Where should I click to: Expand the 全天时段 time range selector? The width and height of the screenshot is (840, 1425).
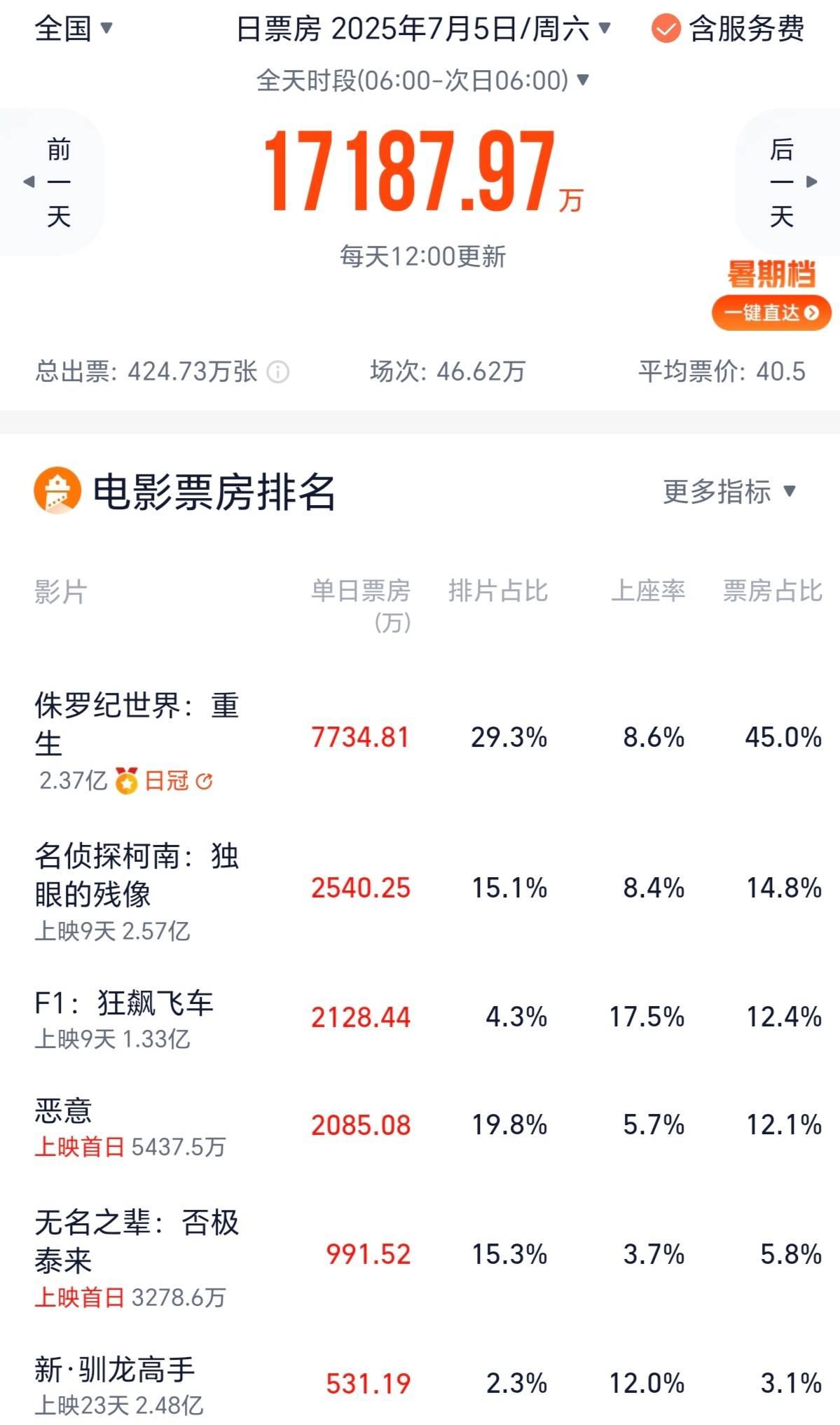click(423, 81)
